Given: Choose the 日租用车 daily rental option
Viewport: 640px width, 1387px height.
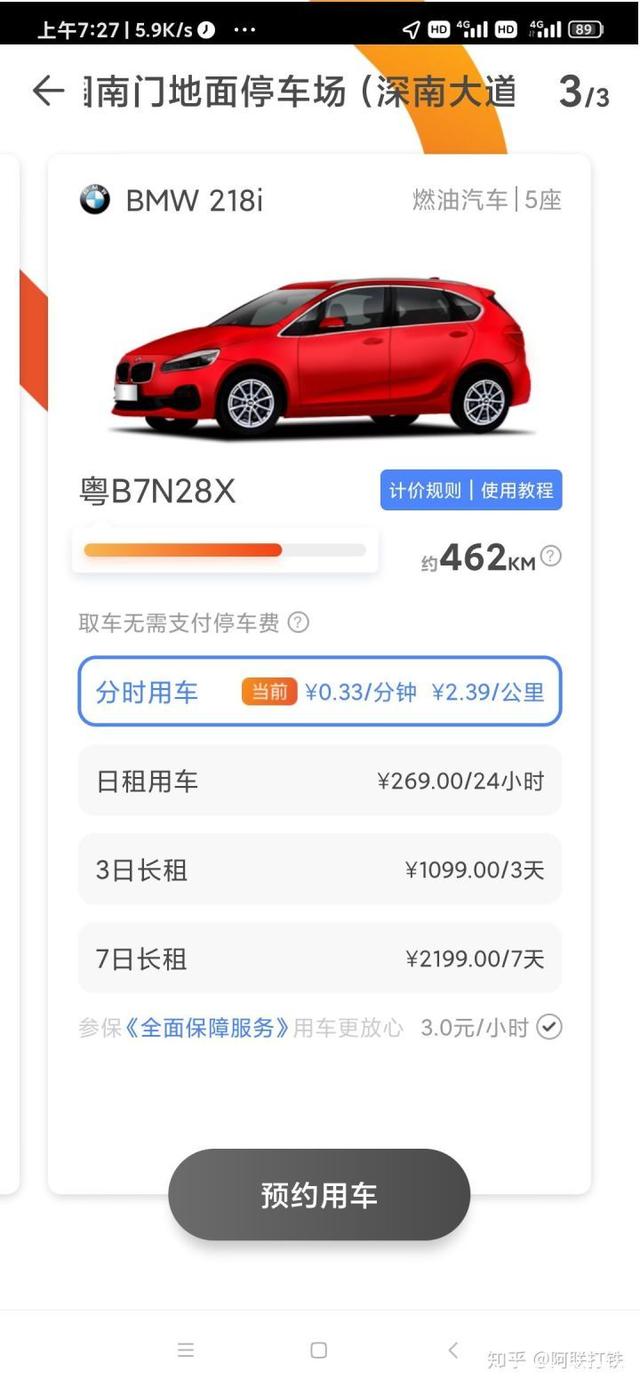Looking at the screenshot, I should (320, 780).
